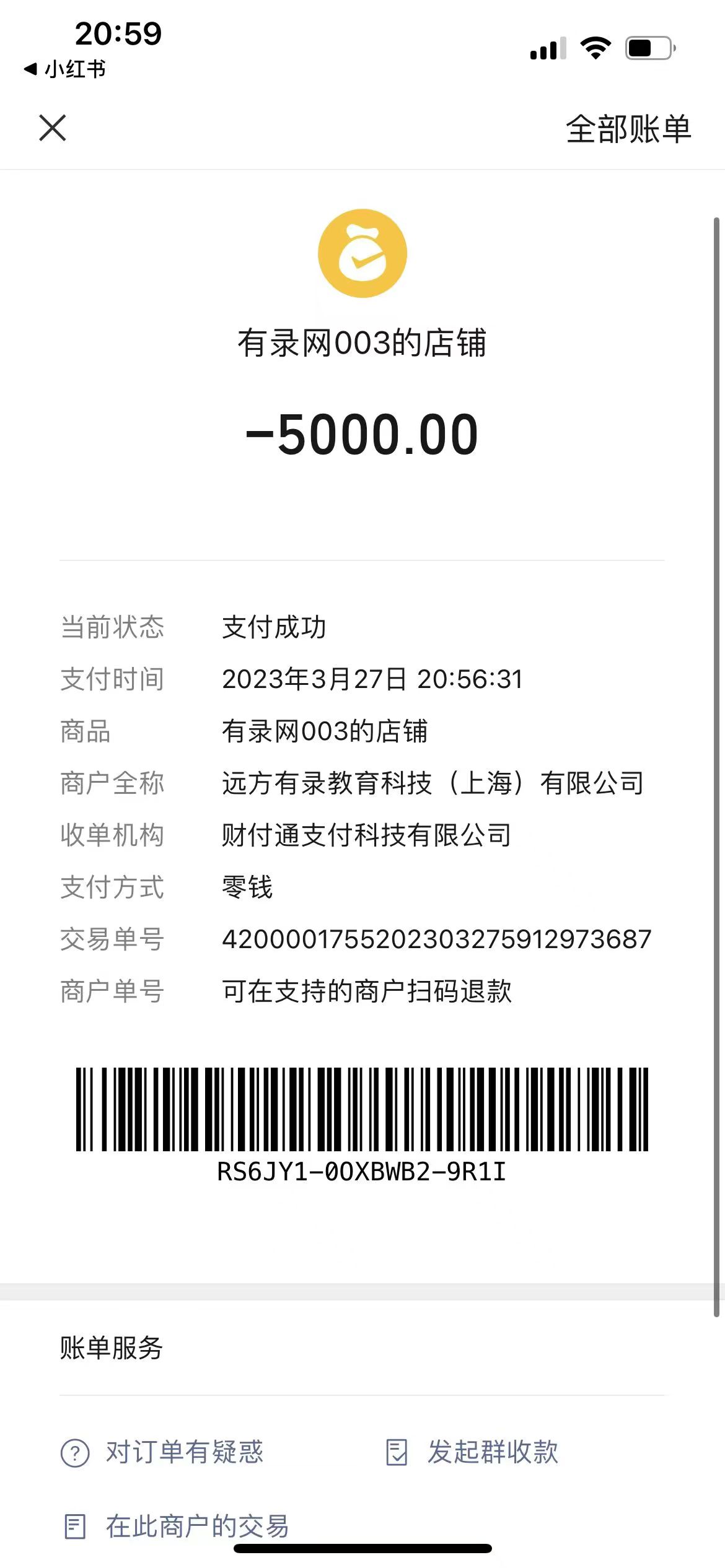Open the 有录网003的店铺 merchant icon
The image size is (725, 1568).
tap(362, 253)
